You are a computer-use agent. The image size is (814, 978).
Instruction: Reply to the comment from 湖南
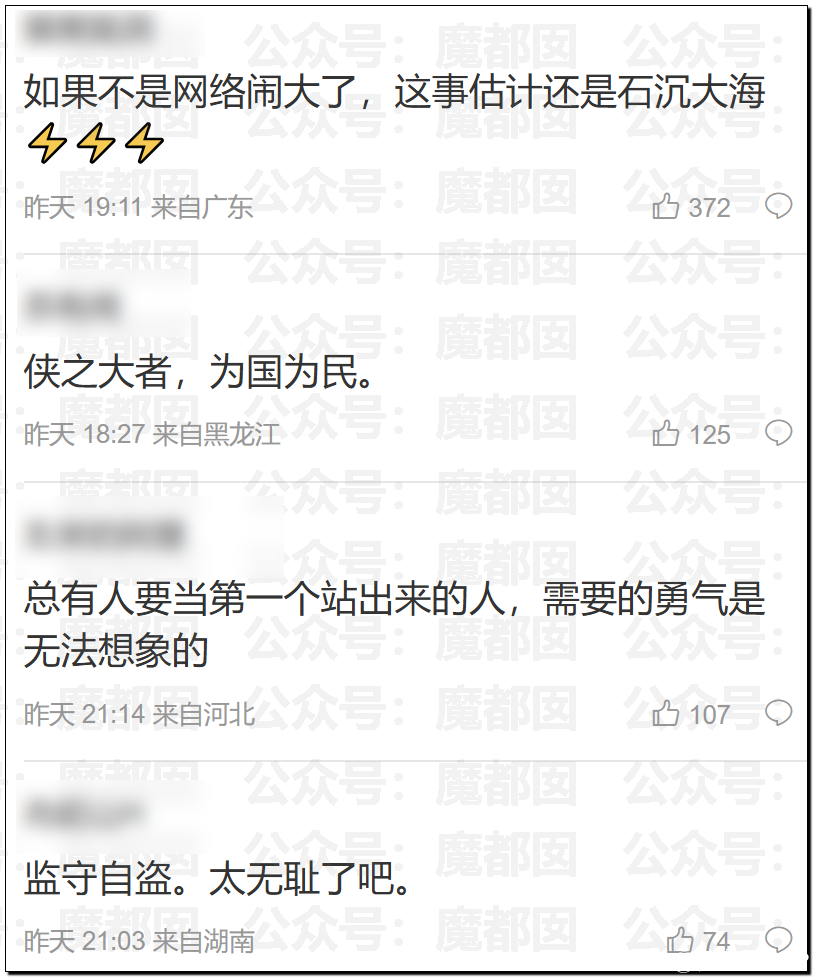click(x=779, y=939)
